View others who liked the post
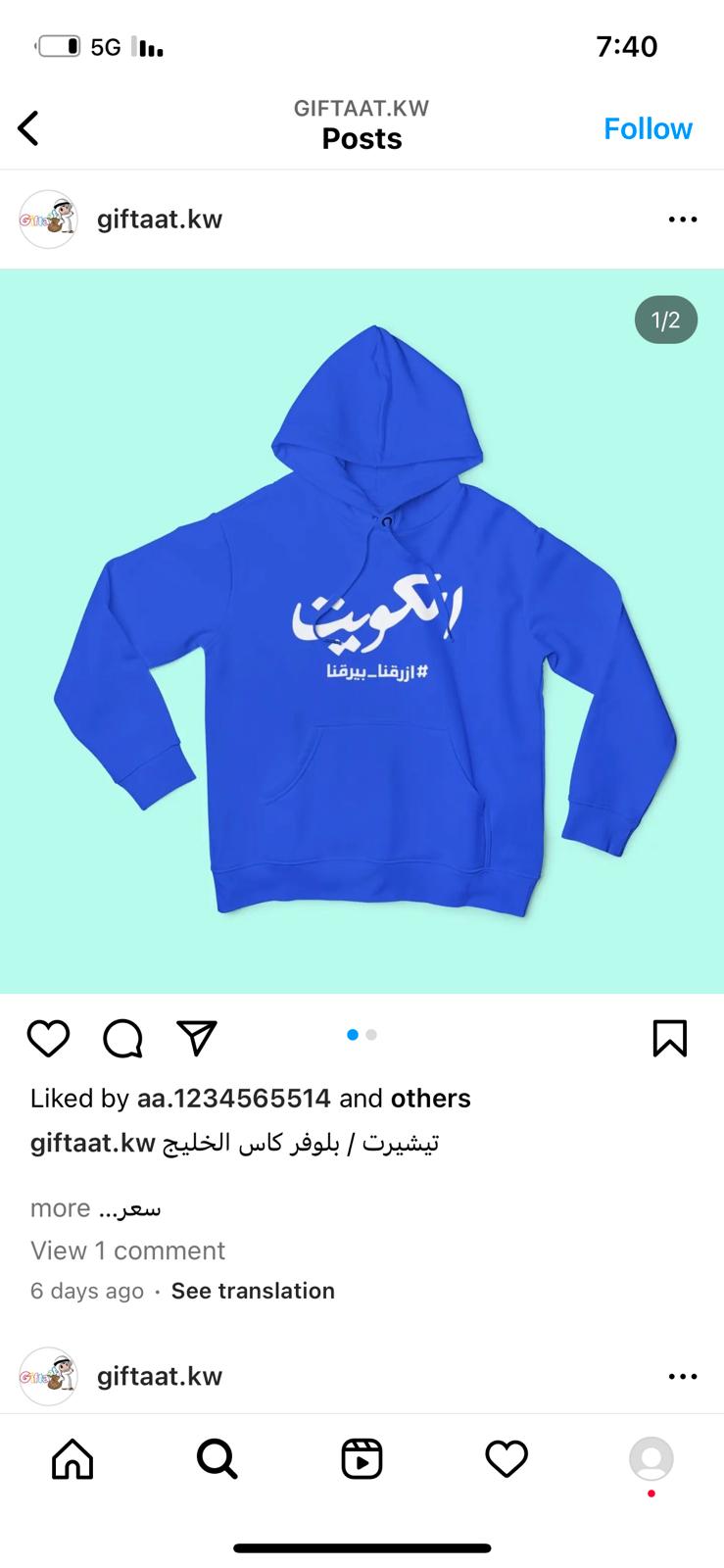The width and height of the screenshot is (724, 1568). pos(431,1099)
